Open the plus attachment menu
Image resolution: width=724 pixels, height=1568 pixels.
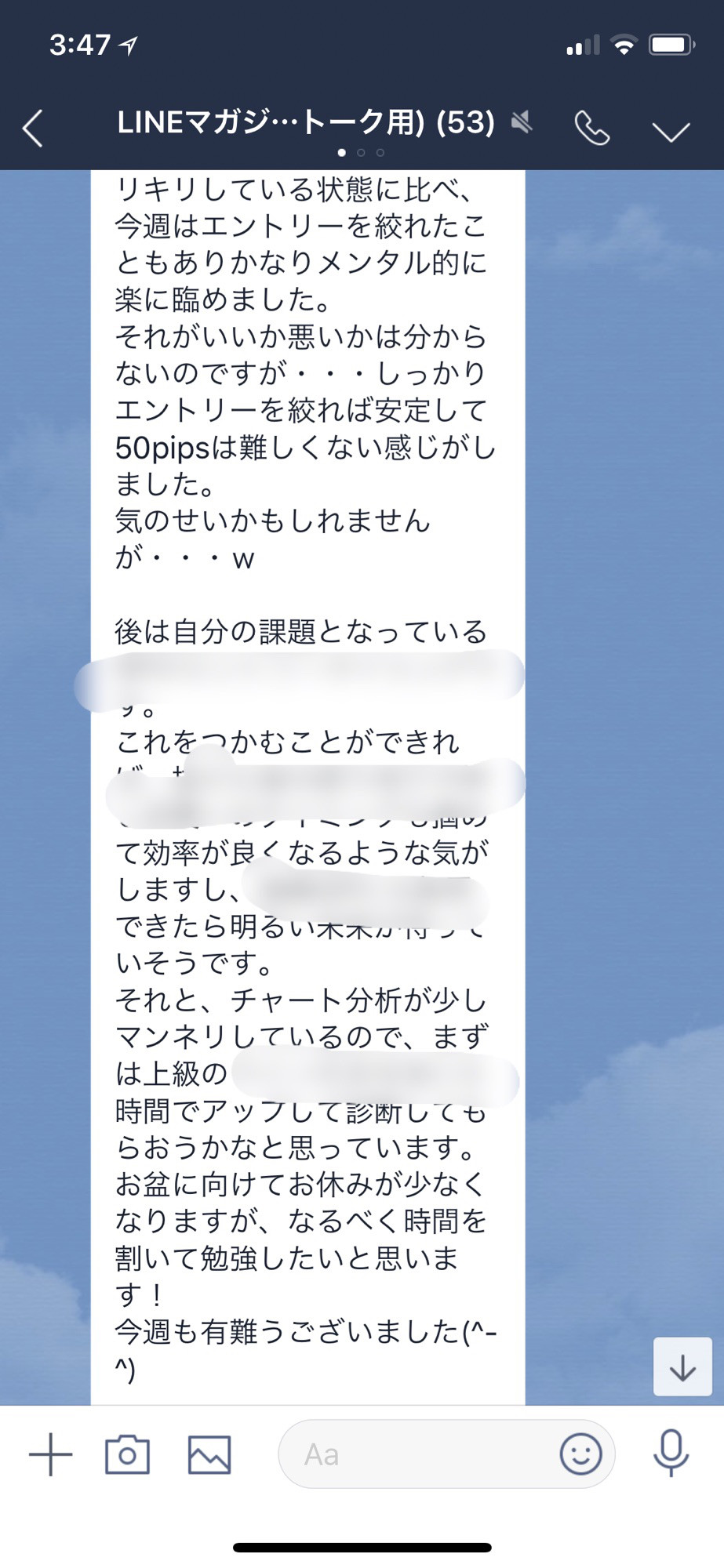pos(50,1454)
